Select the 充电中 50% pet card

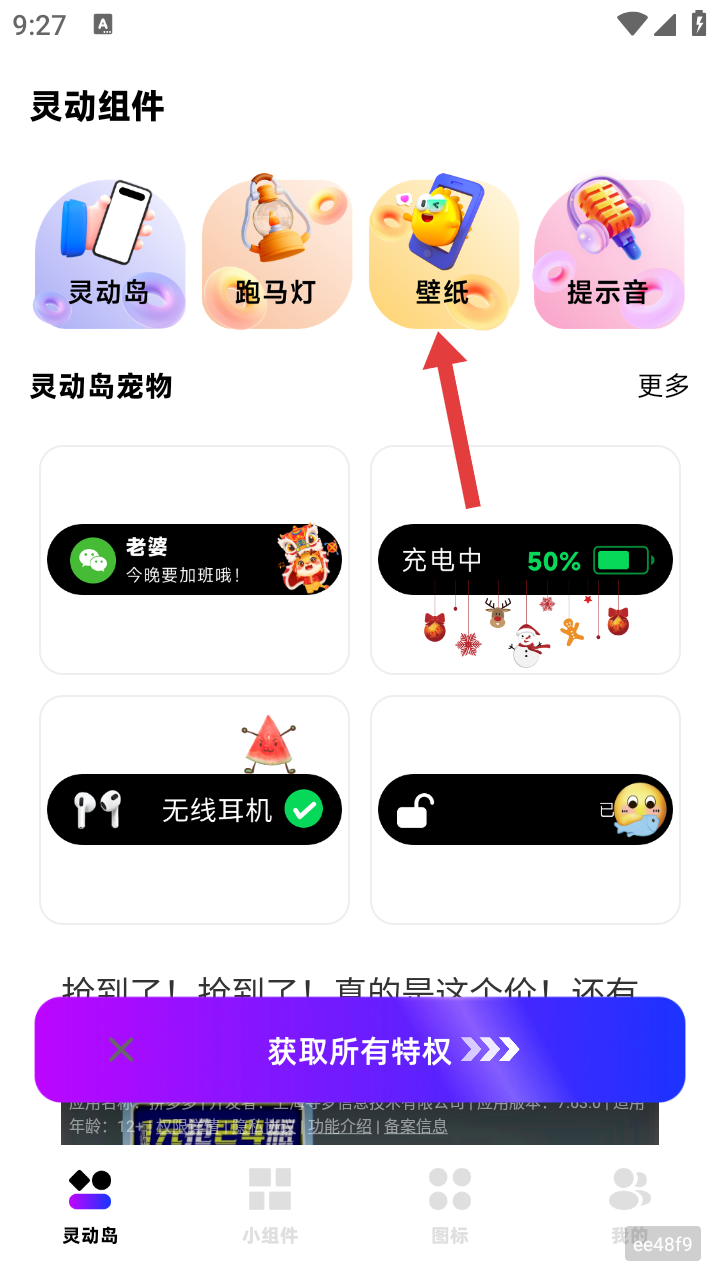click(x=525, y=560)
